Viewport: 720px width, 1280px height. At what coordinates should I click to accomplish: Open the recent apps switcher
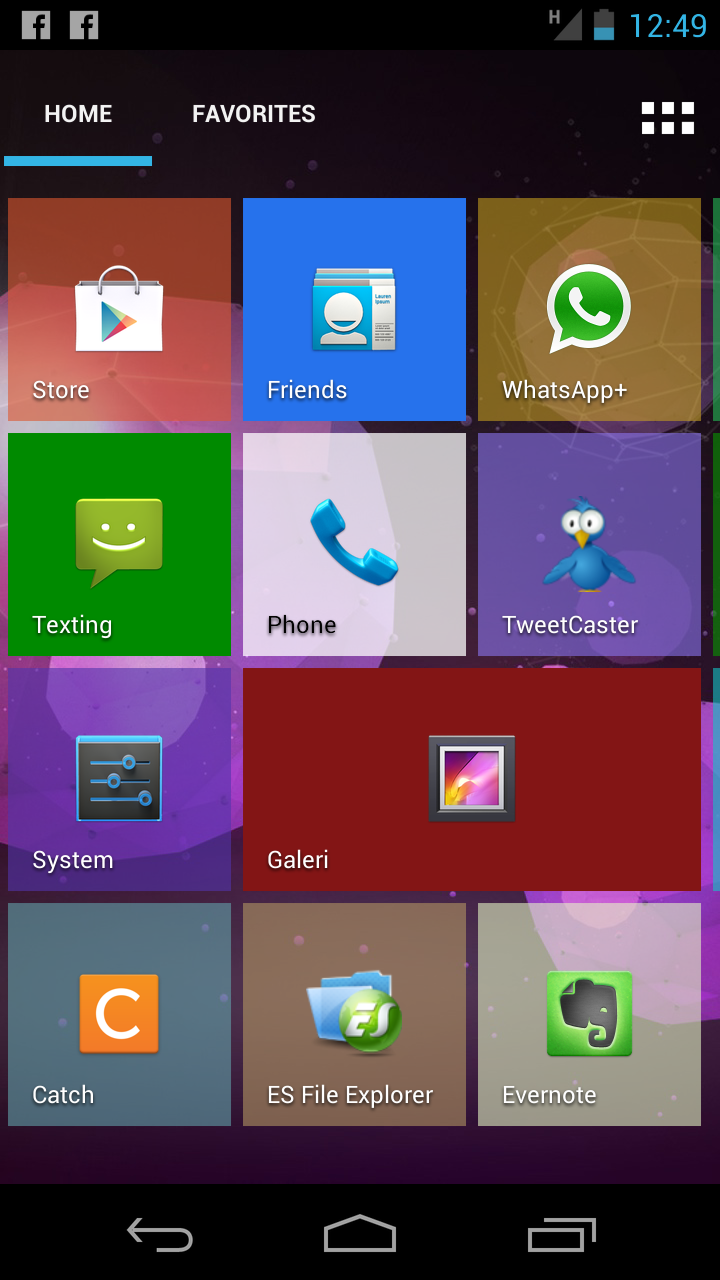click(x=561, y=1235)
